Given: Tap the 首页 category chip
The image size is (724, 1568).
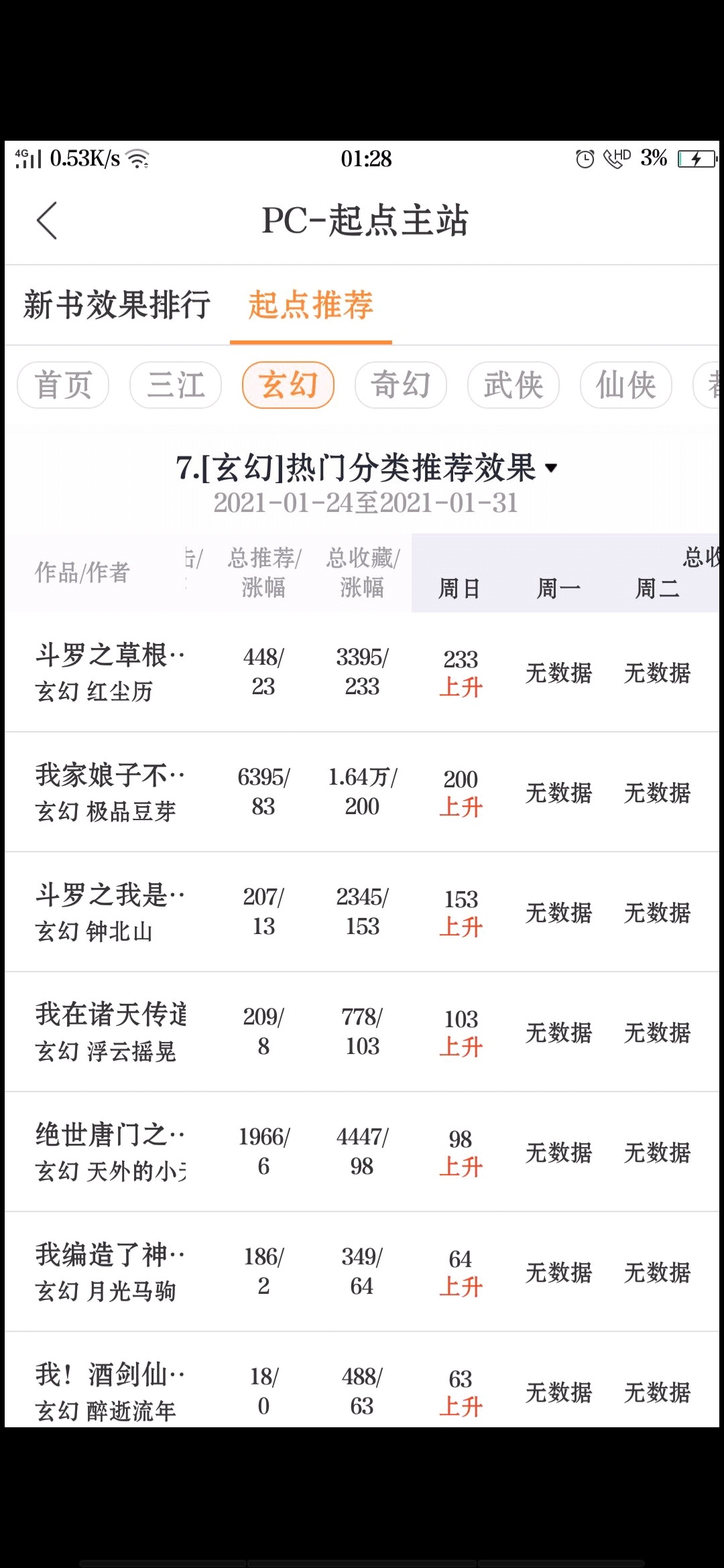Looking at the screenshot, I should coord(63,385).
